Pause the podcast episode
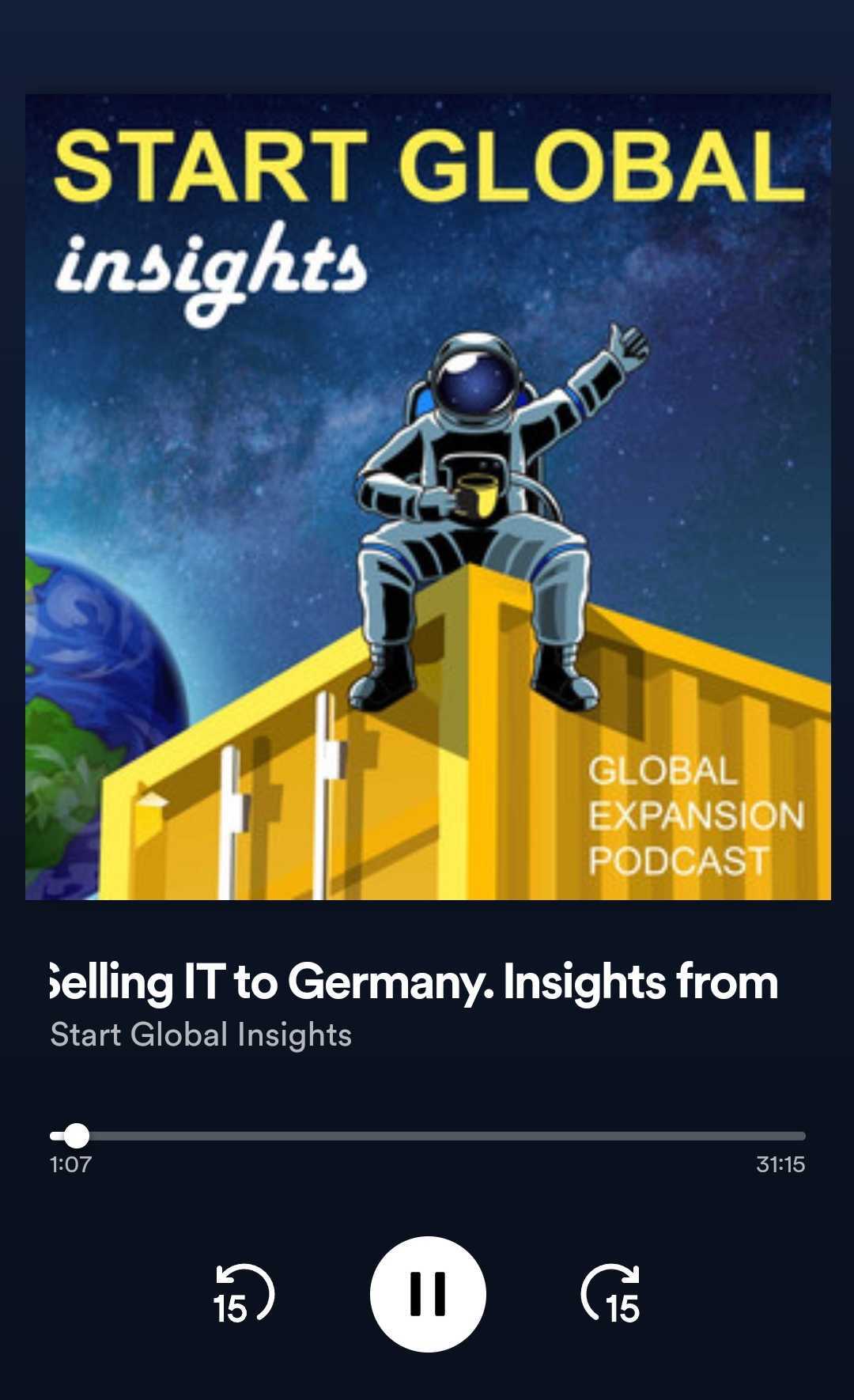 click(x=428, y=1294)
